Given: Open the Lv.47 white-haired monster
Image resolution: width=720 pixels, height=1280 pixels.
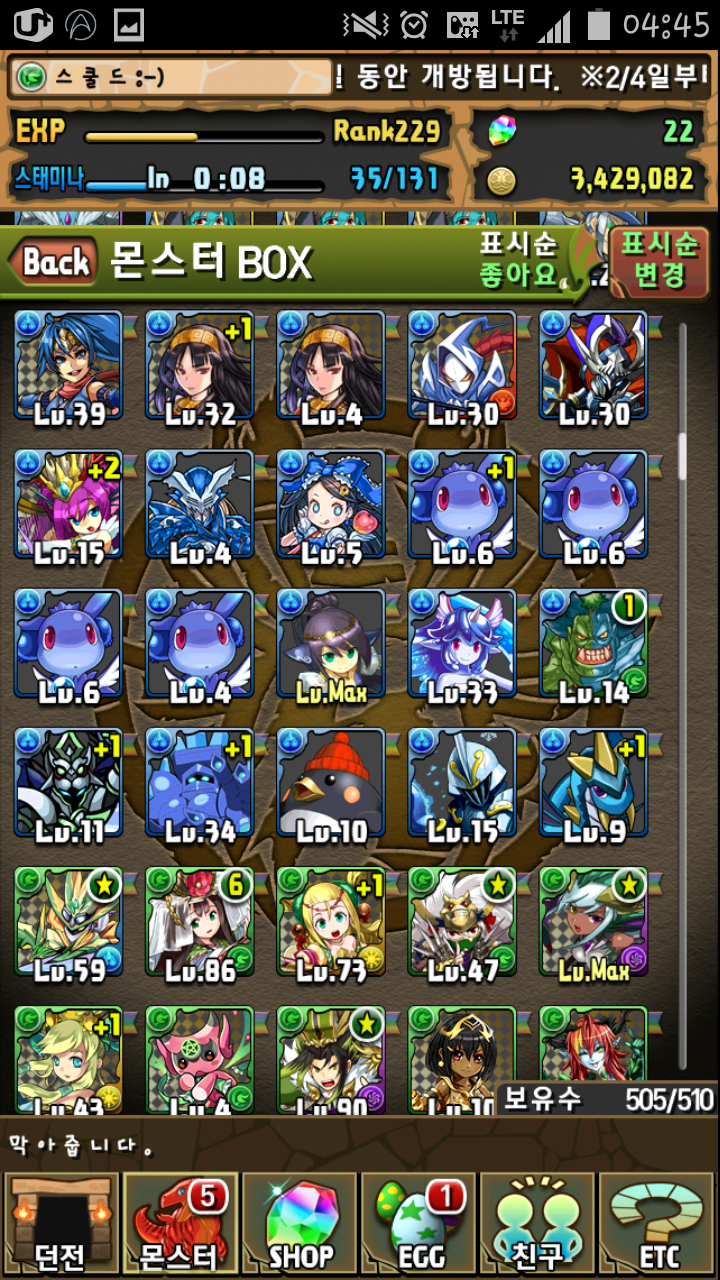Looking at the screenshot, I should (x=462, y=922).
